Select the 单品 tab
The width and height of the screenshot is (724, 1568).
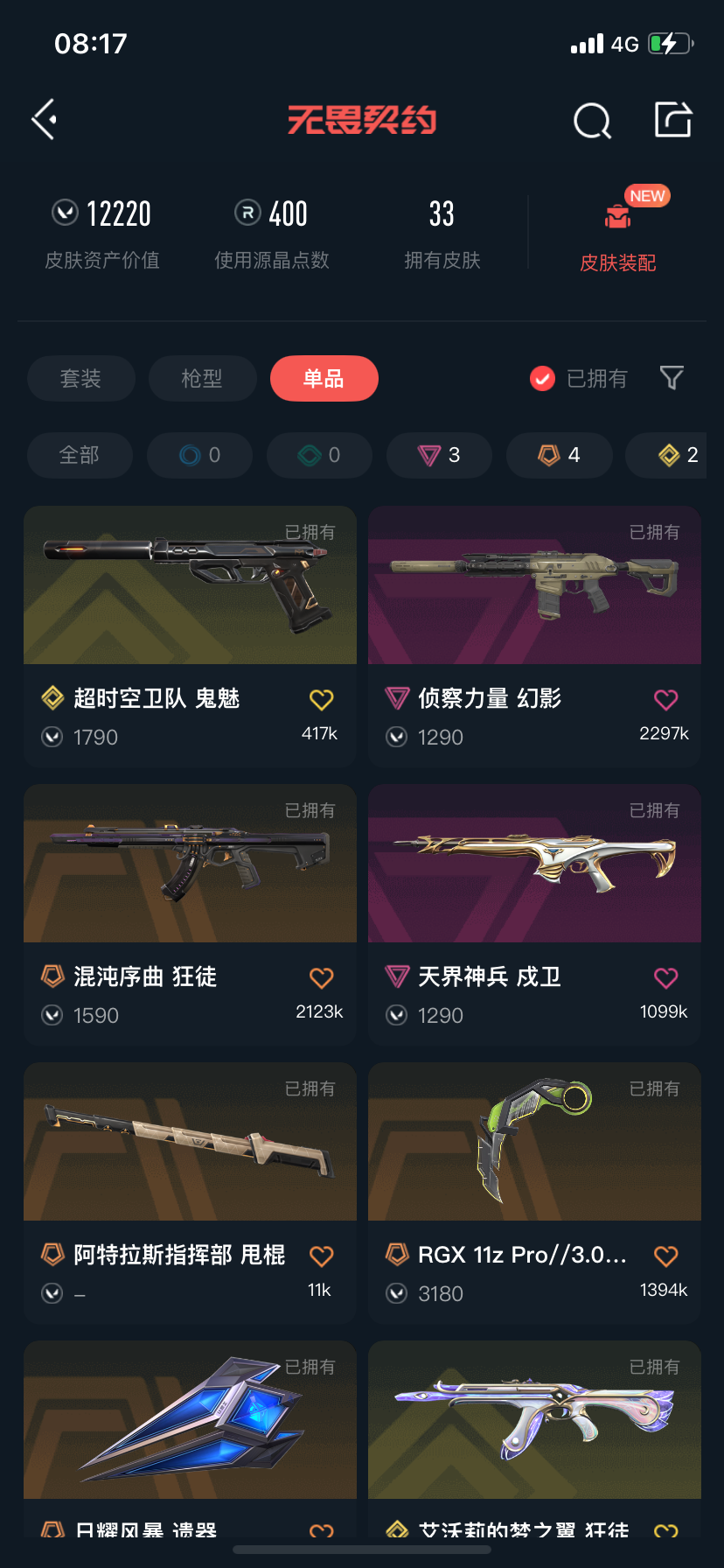click(x=324, y=379)
